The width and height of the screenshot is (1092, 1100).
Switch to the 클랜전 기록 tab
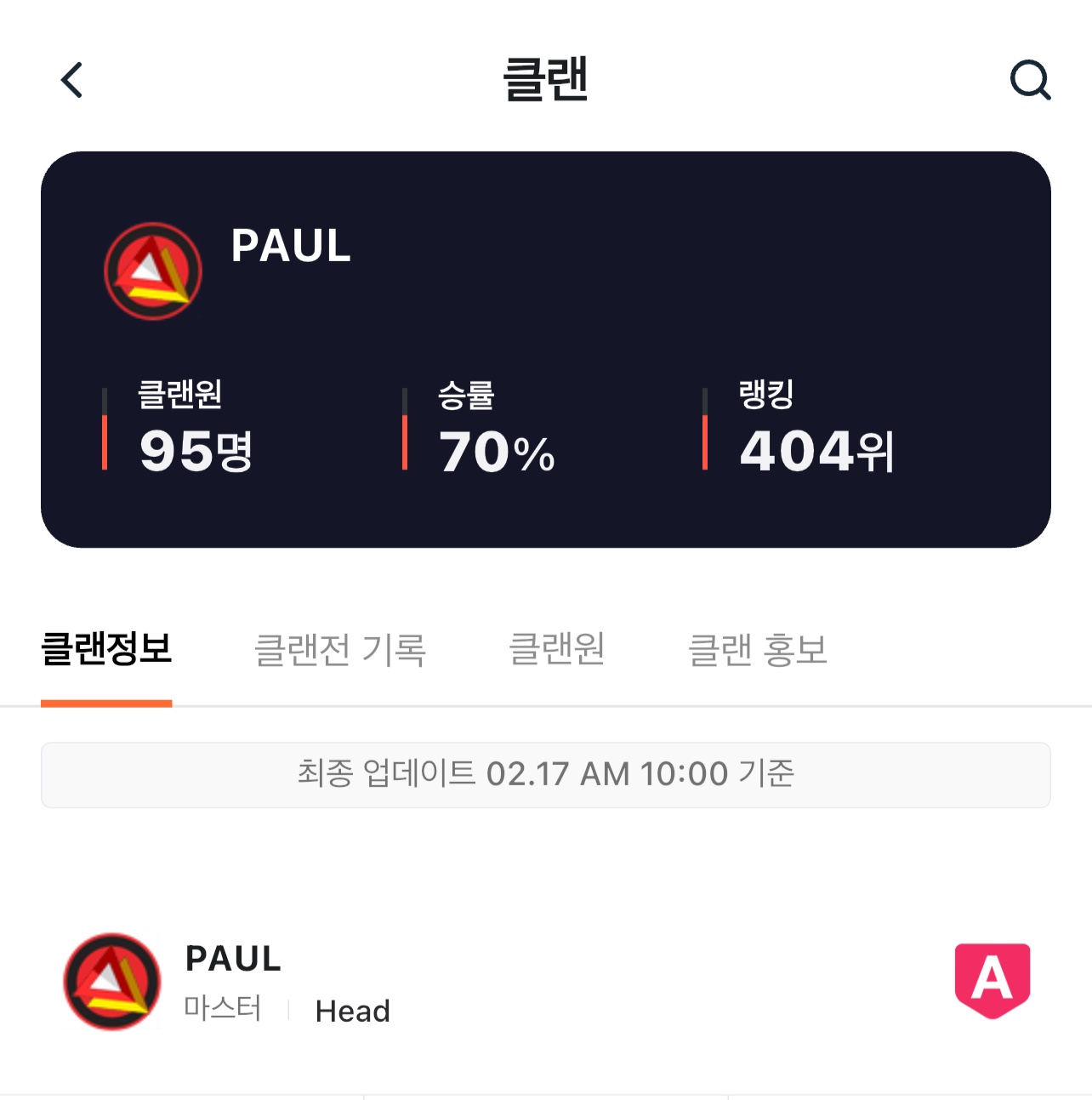[x=339, y=650]
